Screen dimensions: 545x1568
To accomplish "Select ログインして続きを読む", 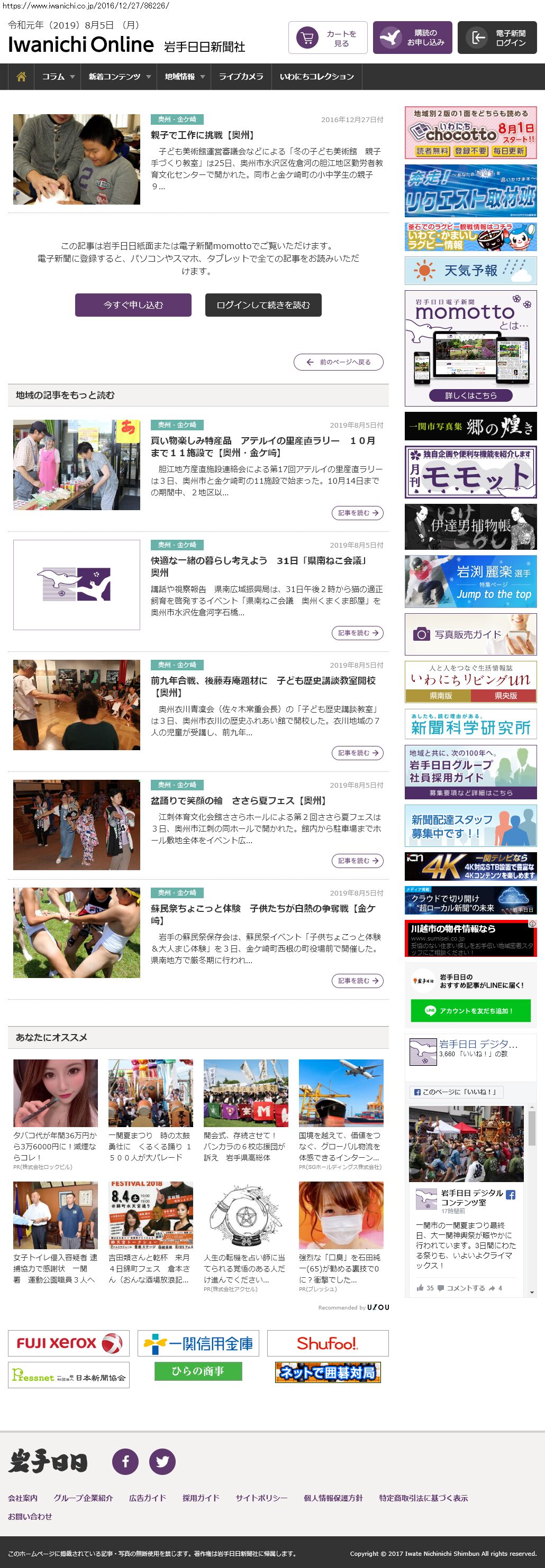I will 263,305.
